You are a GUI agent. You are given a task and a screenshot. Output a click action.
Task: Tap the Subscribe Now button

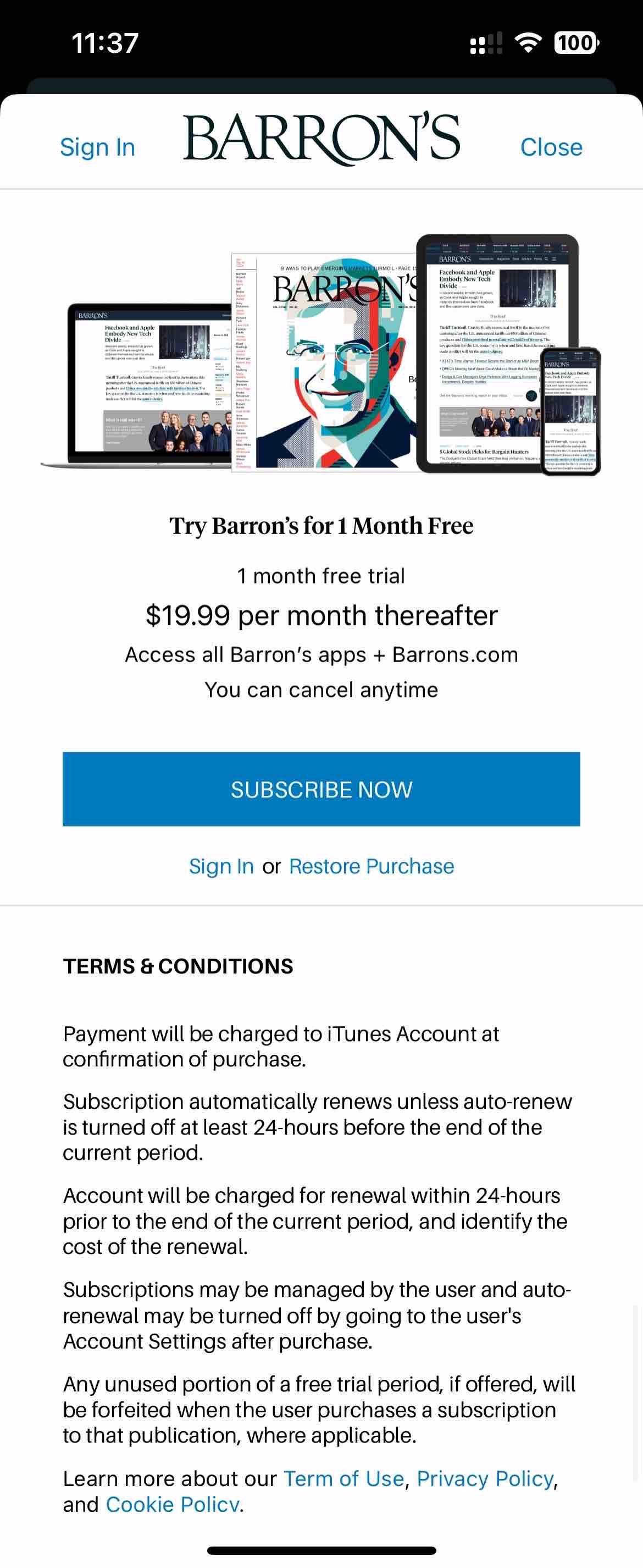point(321,789)
